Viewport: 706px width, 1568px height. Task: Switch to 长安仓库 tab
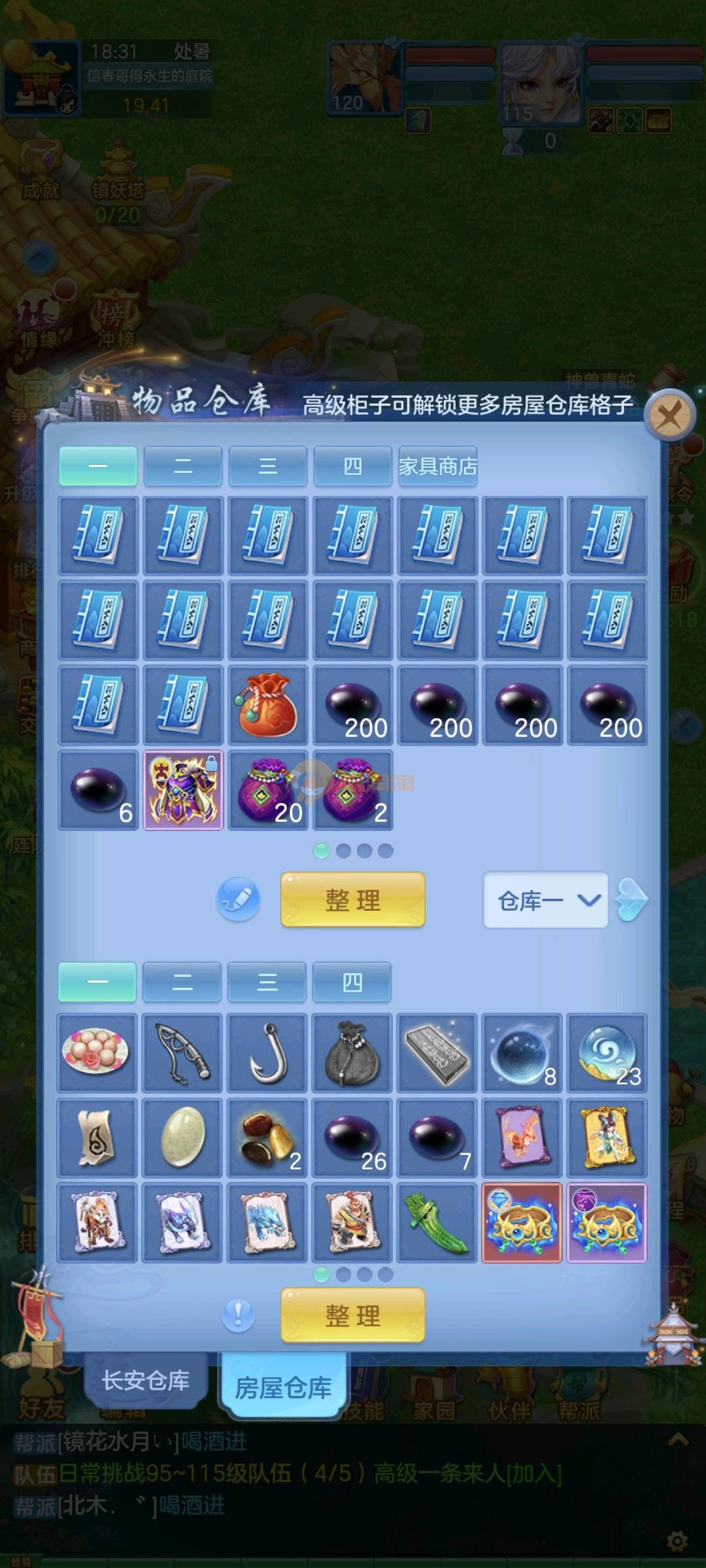click(x=146, y=1380)
